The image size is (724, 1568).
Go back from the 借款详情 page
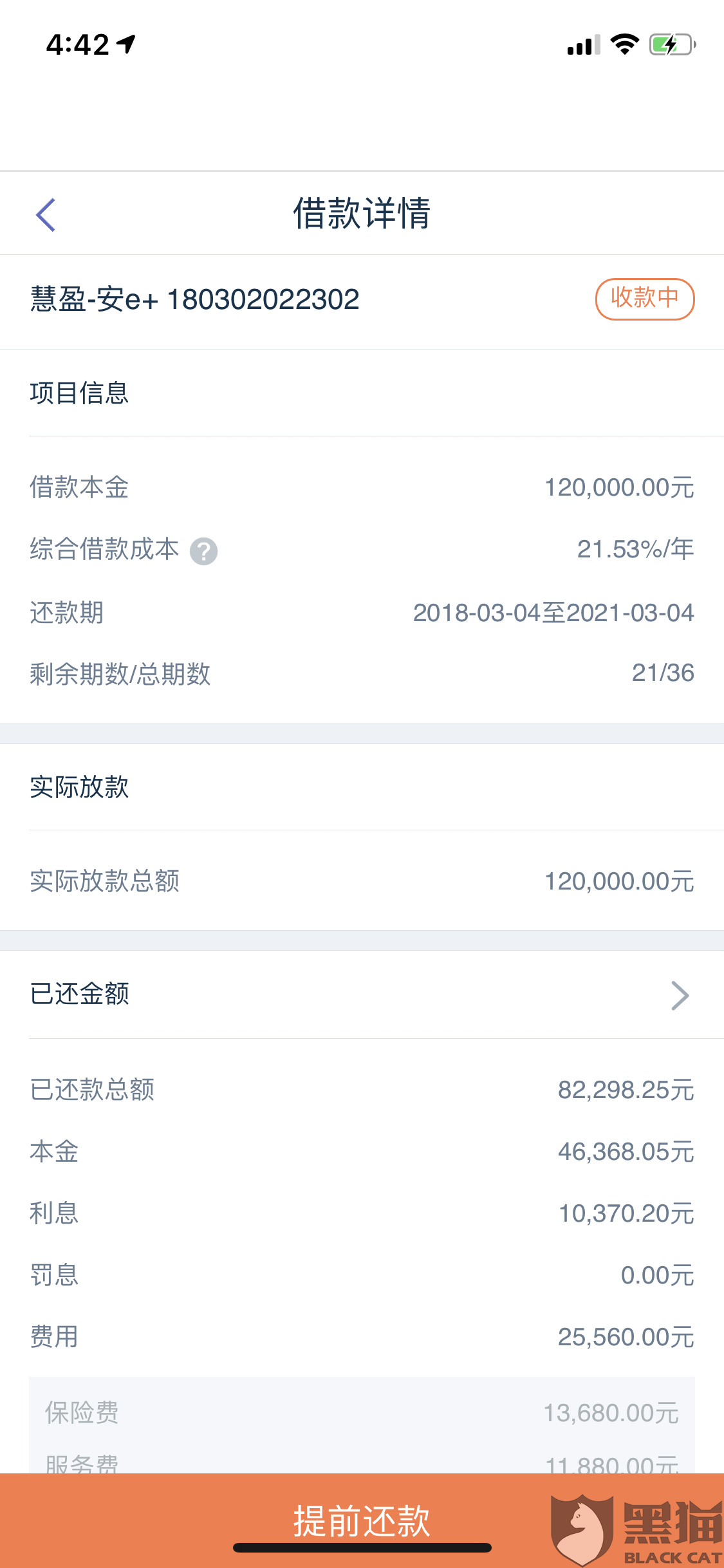46,214
